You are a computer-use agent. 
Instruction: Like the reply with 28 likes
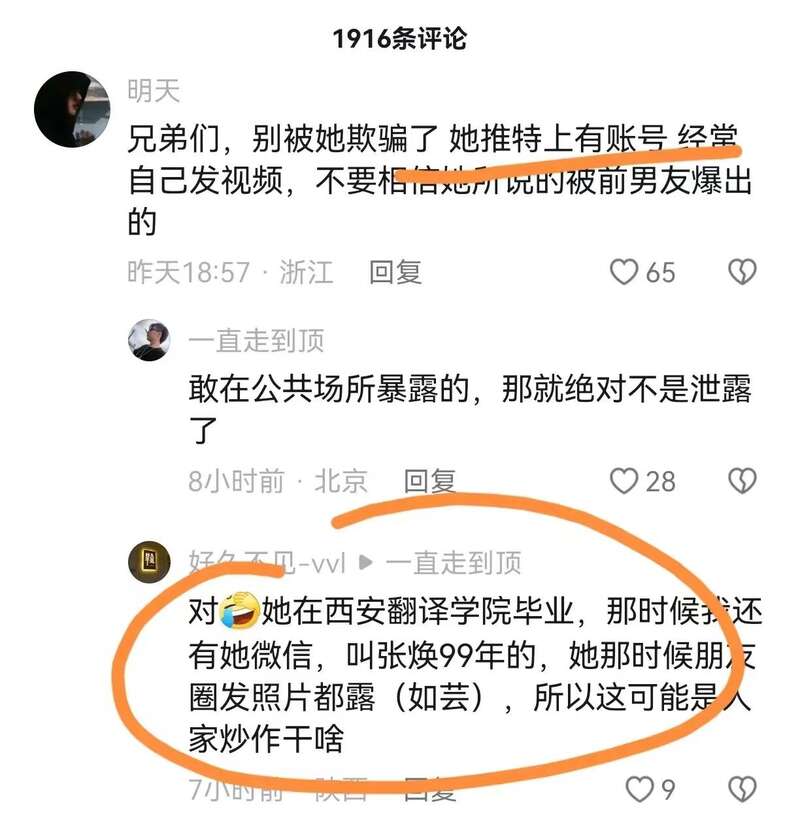click(x=625, y=481)
